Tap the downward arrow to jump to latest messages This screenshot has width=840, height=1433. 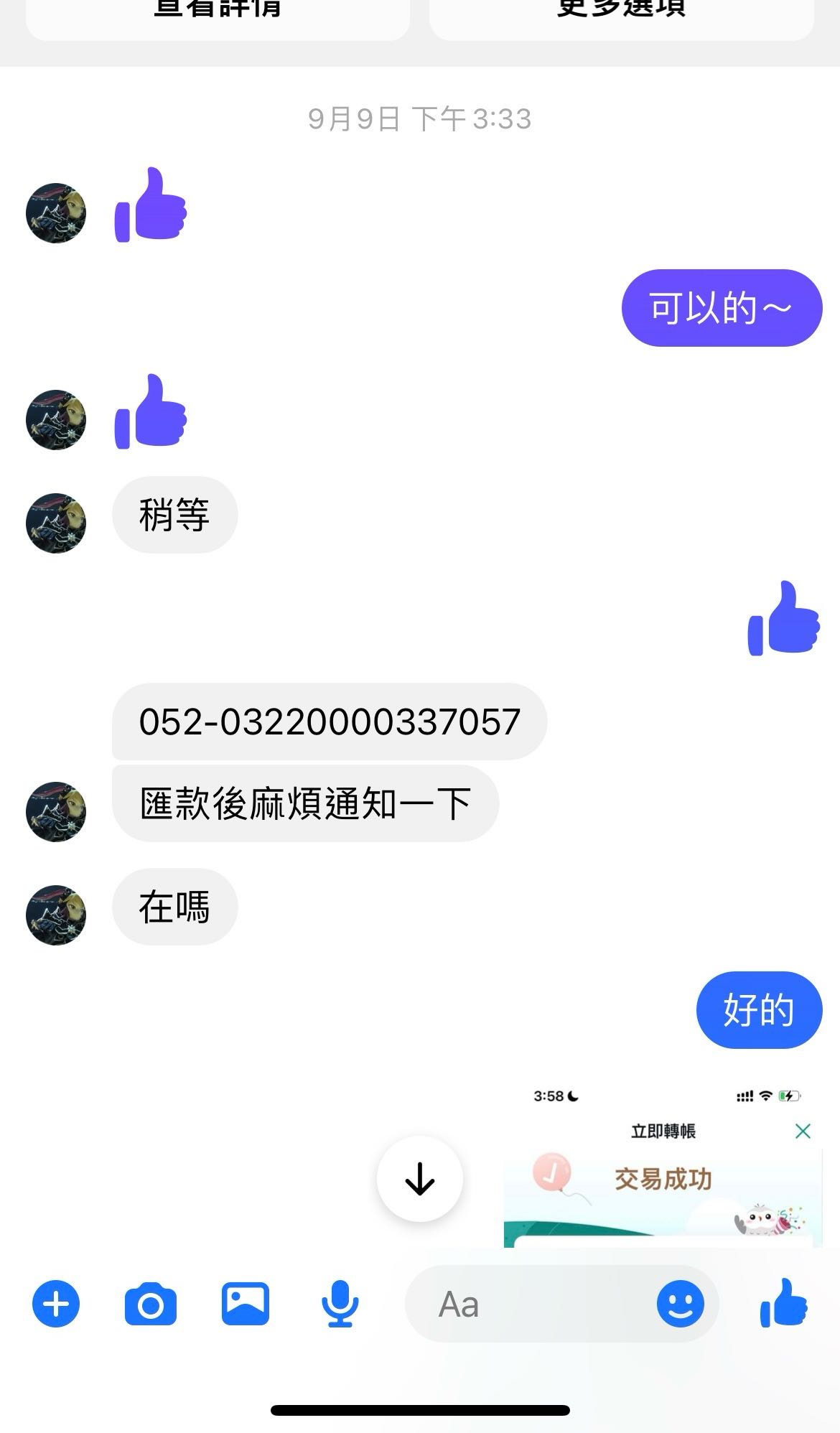coord(419,1178)
